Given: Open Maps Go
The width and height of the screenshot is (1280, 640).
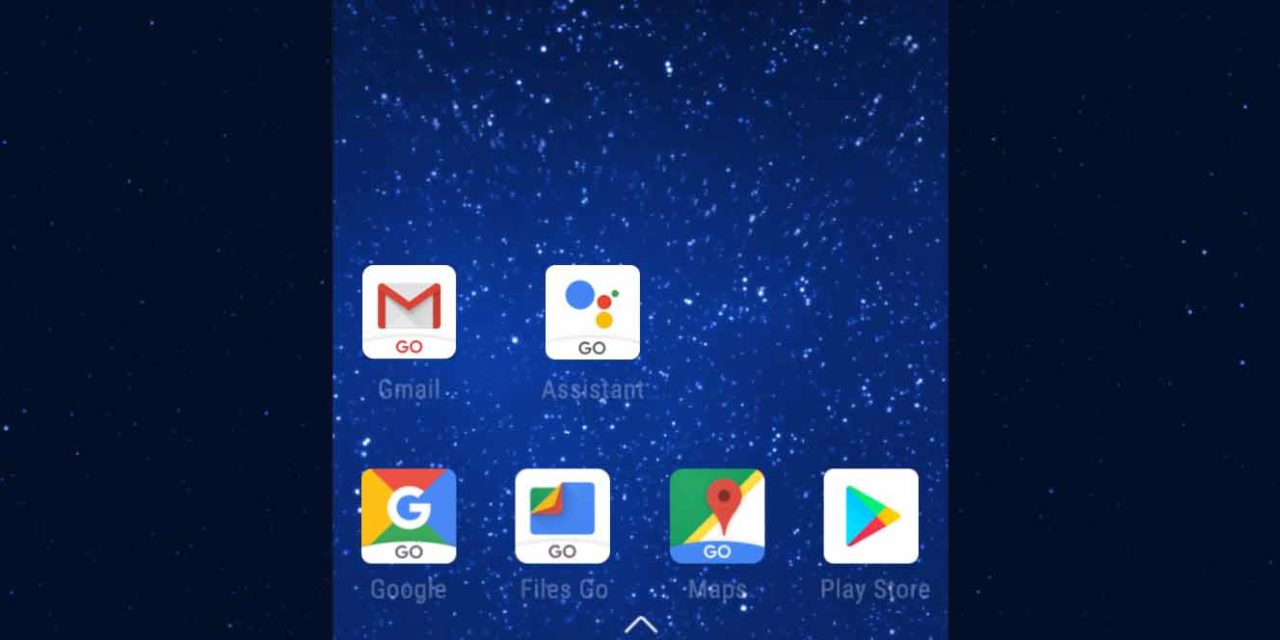Looking at the screenshot, I should [717, 516].
